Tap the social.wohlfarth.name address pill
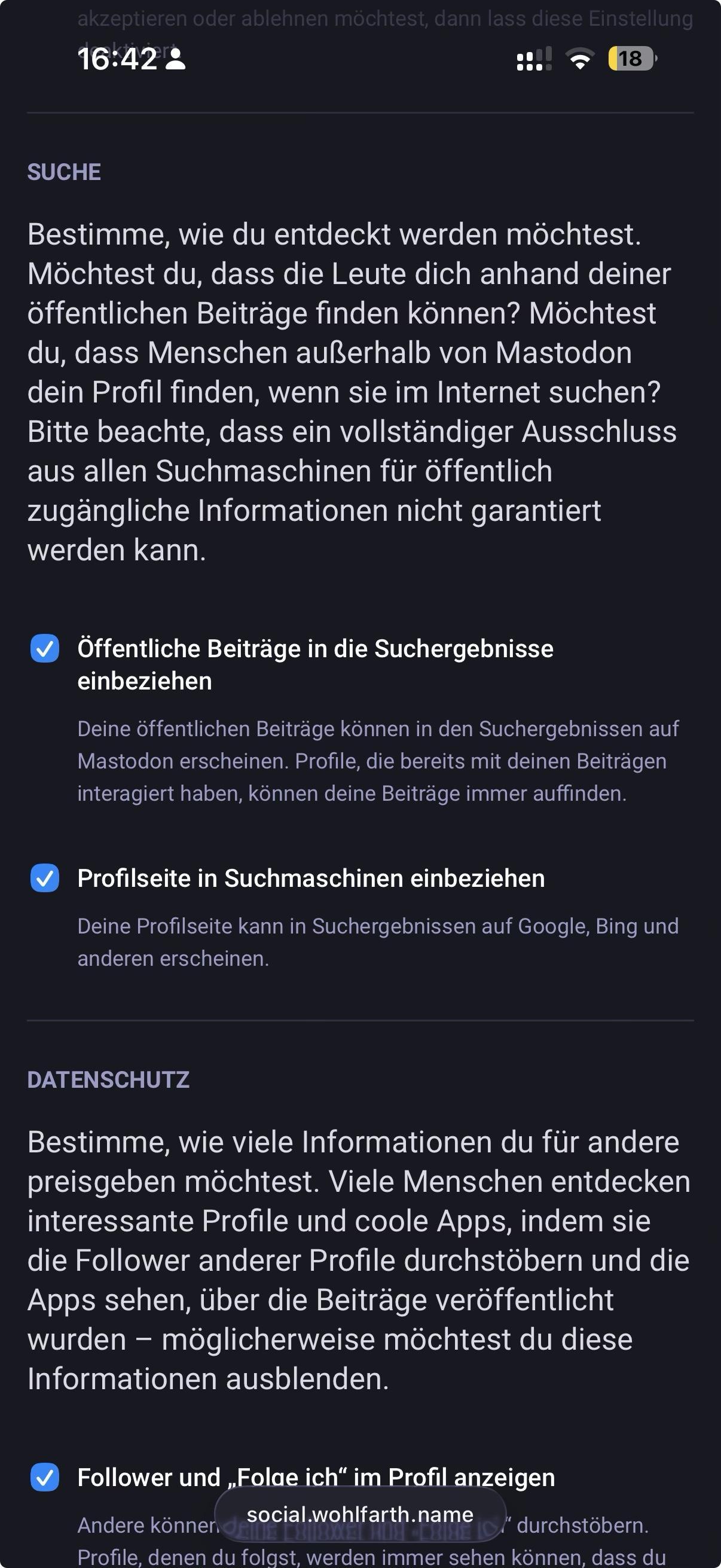721x1568 pixels. click(x=360, y=1514)
